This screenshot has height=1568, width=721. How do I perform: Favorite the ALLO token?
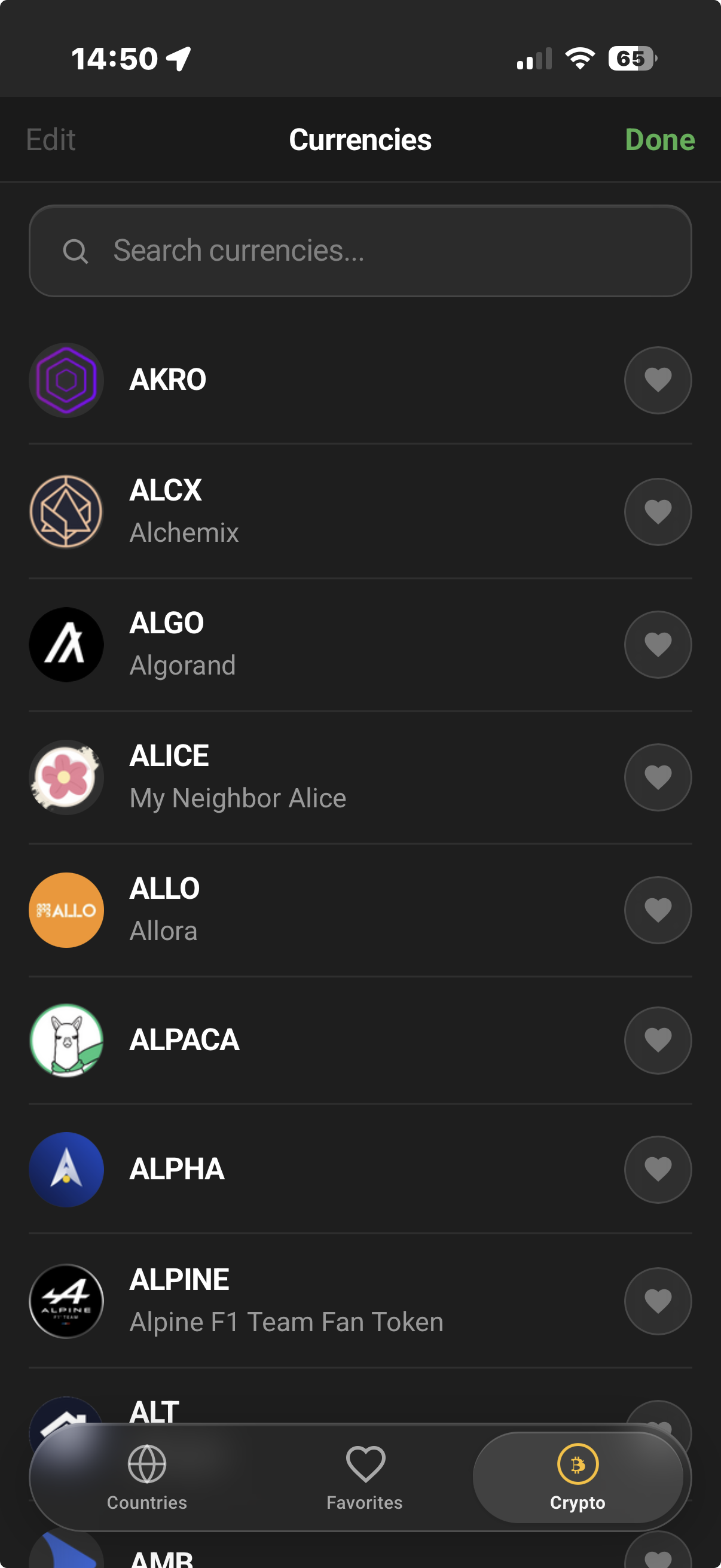click(658, 910)
